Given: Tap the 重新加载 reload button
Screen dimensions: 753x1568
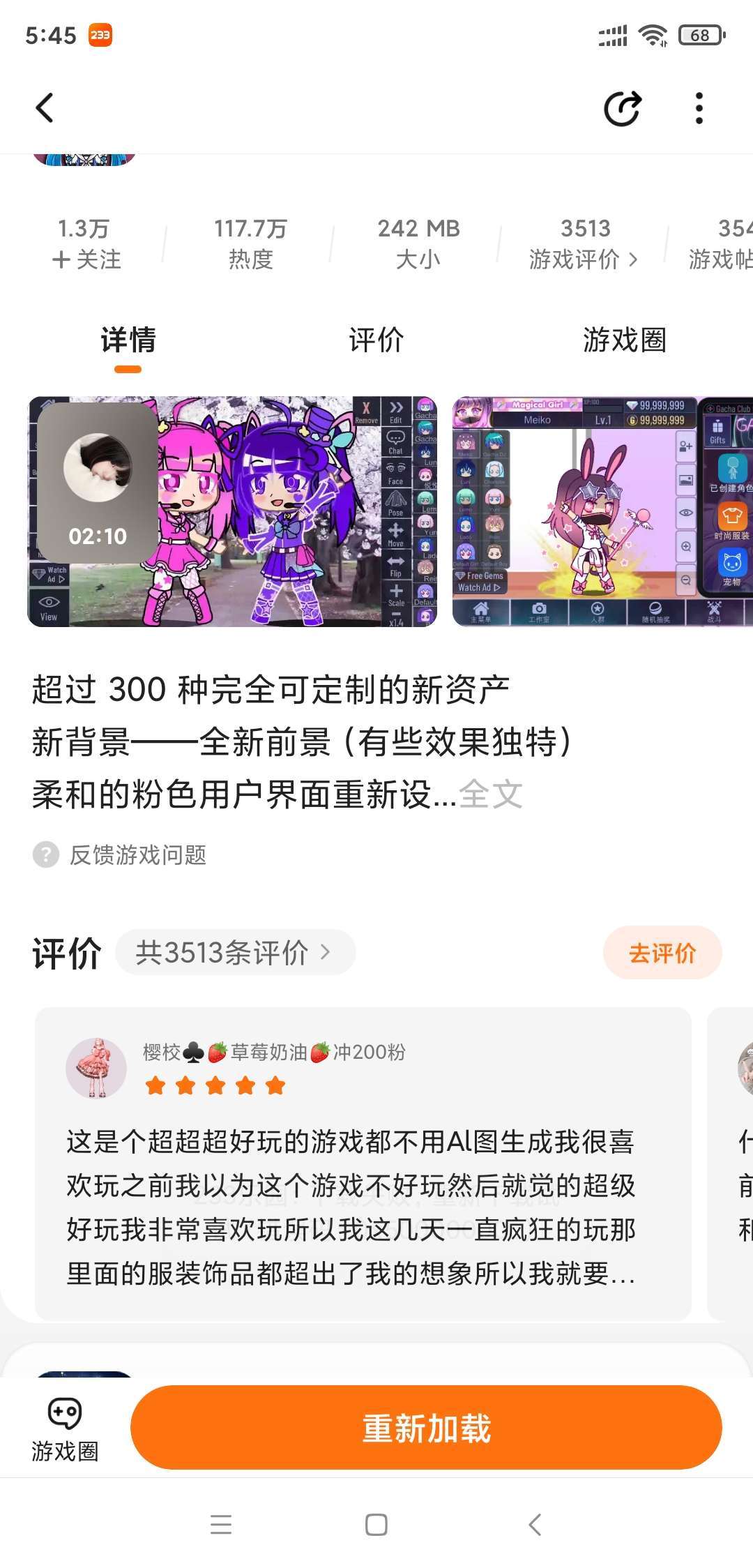Looking at the screenshot, I should click(426, 1427).
